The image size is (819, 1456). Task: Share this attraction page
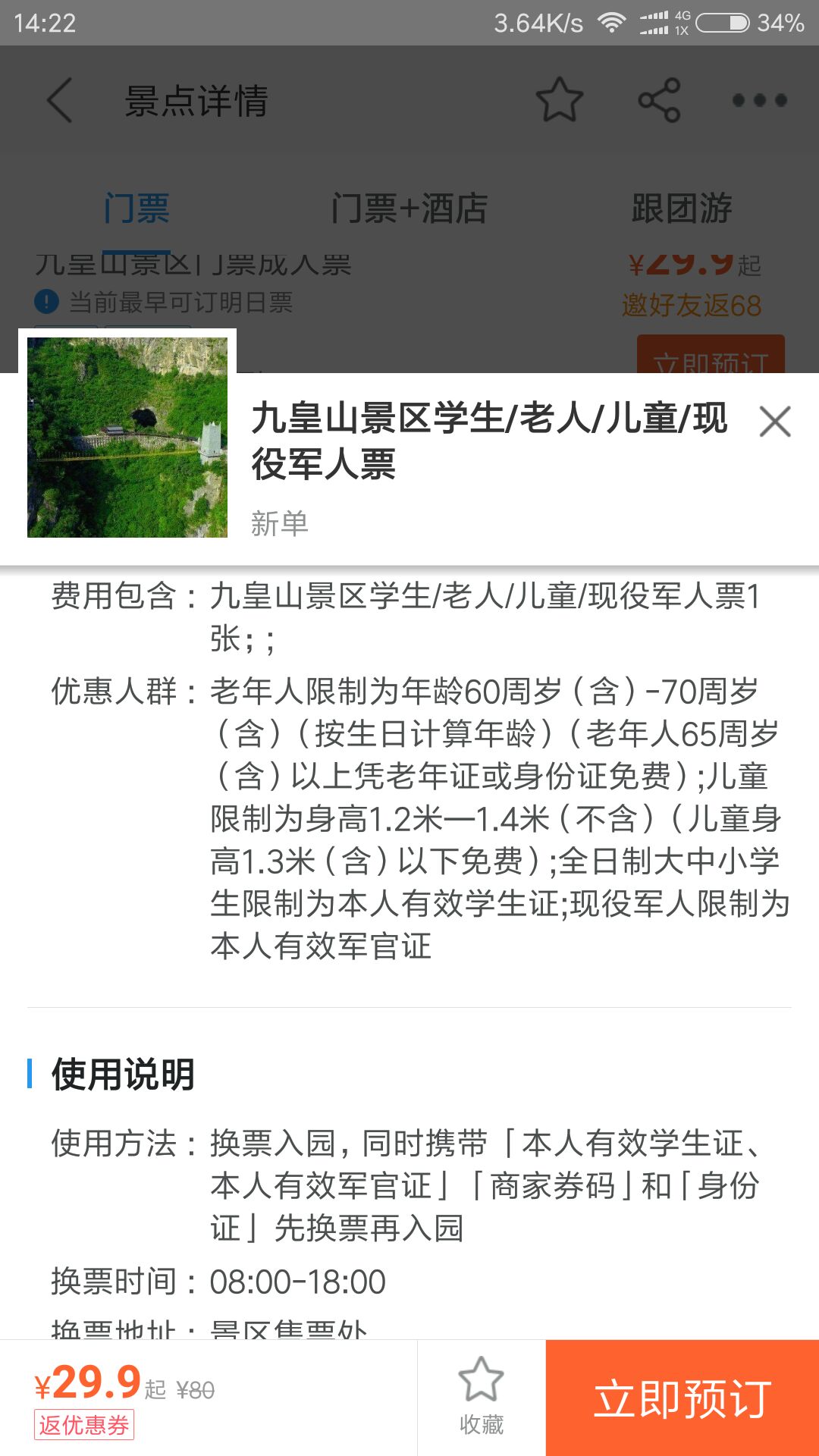[659, 100]
